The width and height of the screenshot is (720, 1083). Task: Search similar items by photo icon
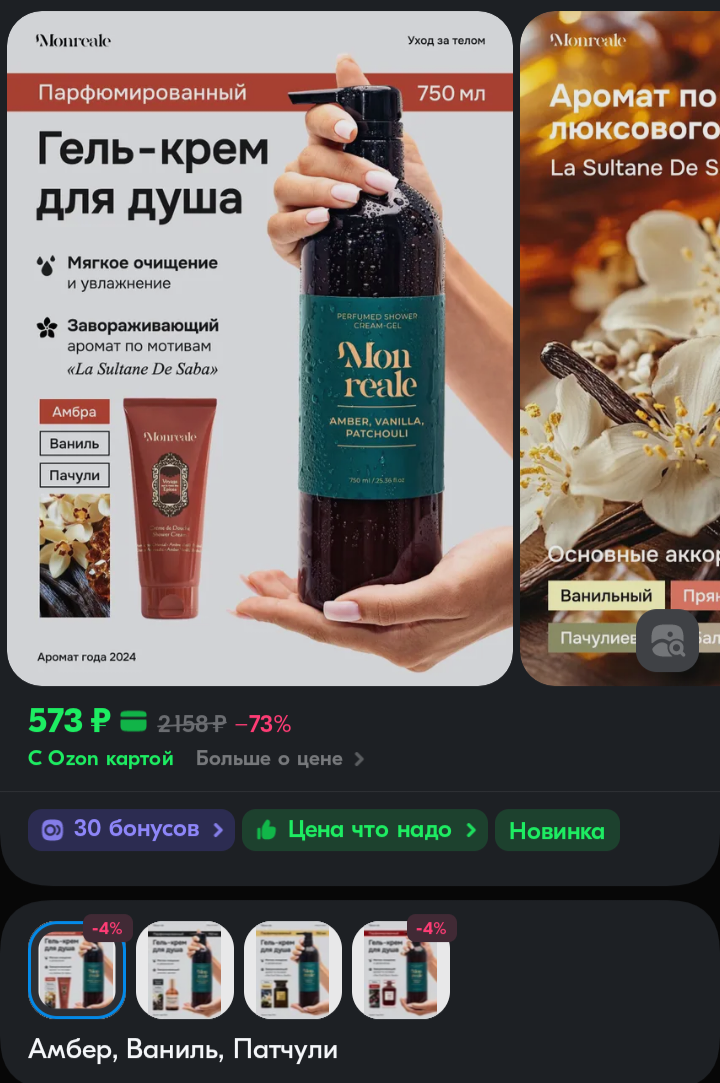667,640
